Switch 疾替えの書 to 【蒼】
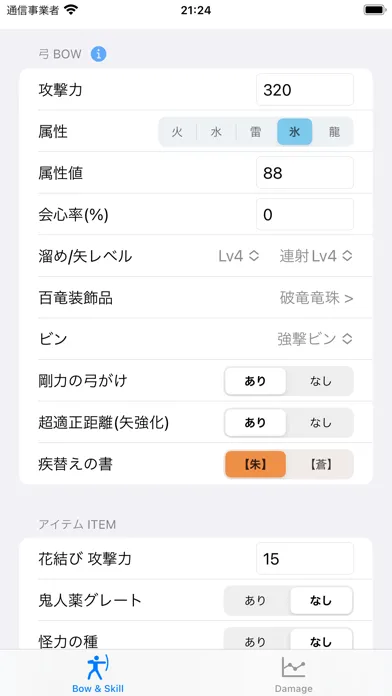The image size is (392, 696). (x=321, y=464)
